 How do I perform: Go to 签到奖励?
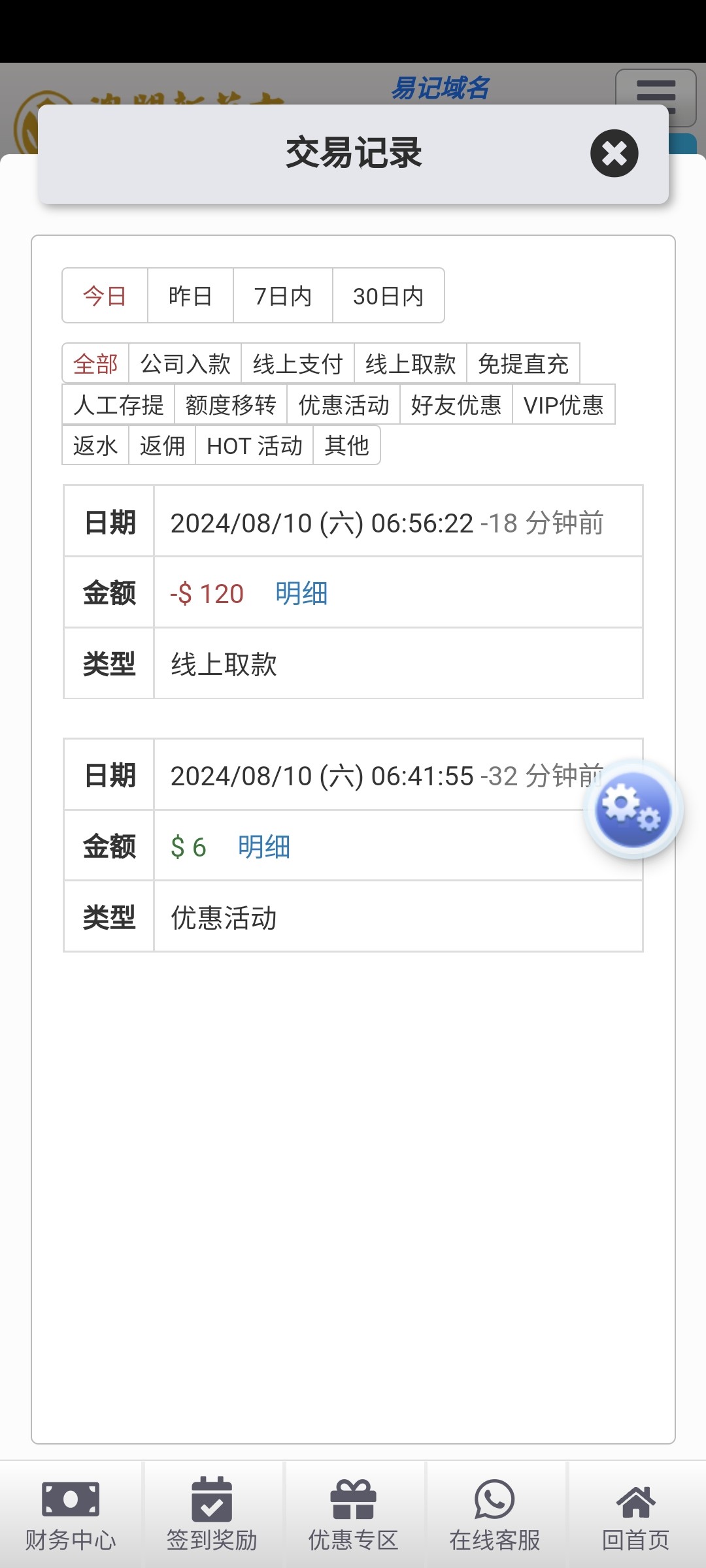pos(212,1514)
